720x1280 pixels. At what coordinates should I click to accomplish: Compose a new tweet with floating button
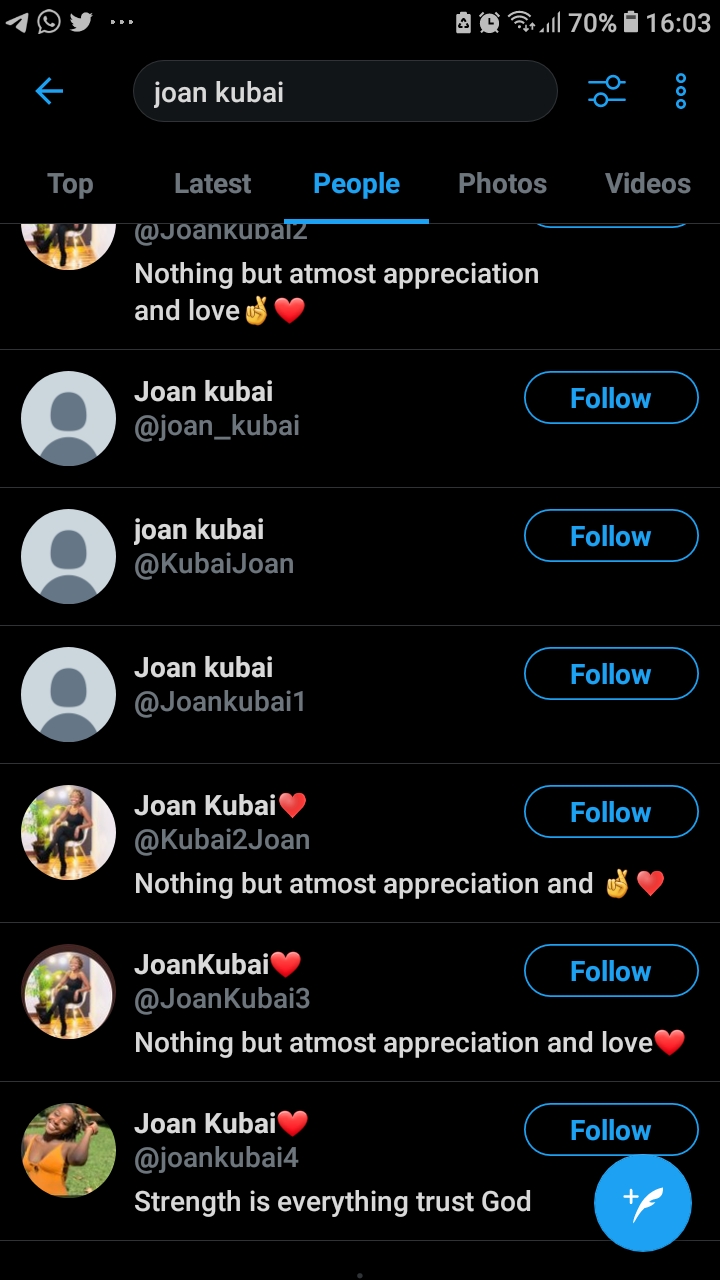coord(642,1203)
